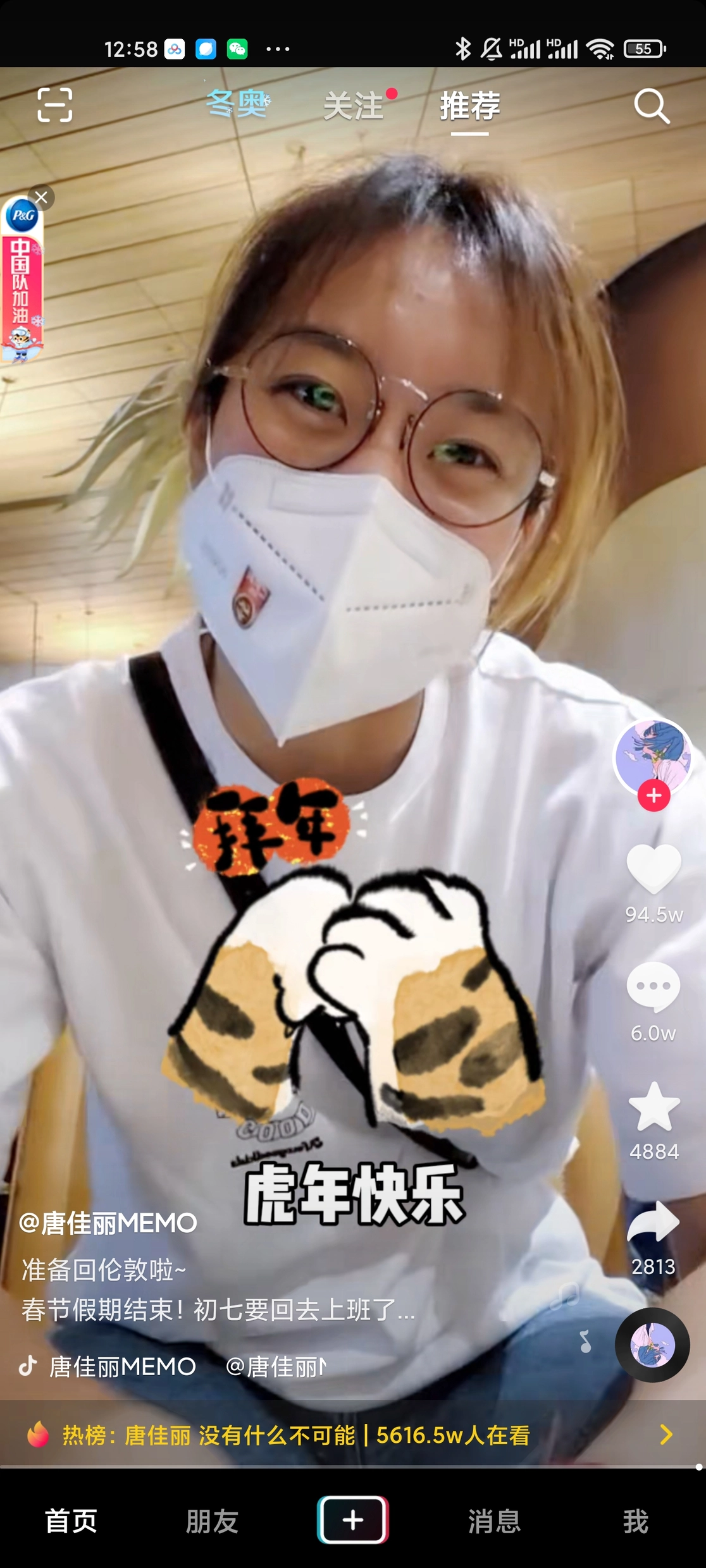The image size is (706, 1568).
Task: Favorite the video with the star
Action: (653, 1106)
